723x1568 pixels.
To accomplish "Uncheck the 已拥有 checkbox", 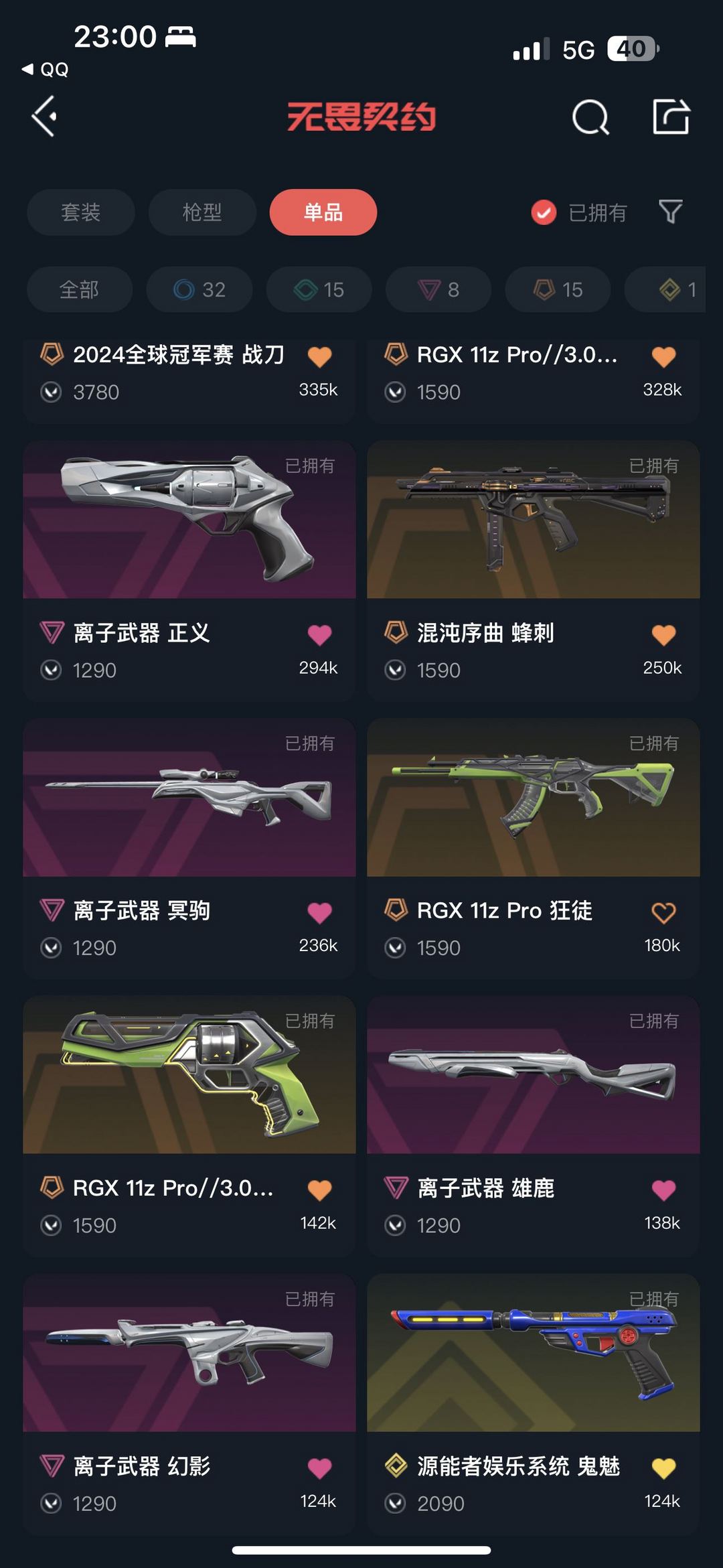I will (544, 212).
